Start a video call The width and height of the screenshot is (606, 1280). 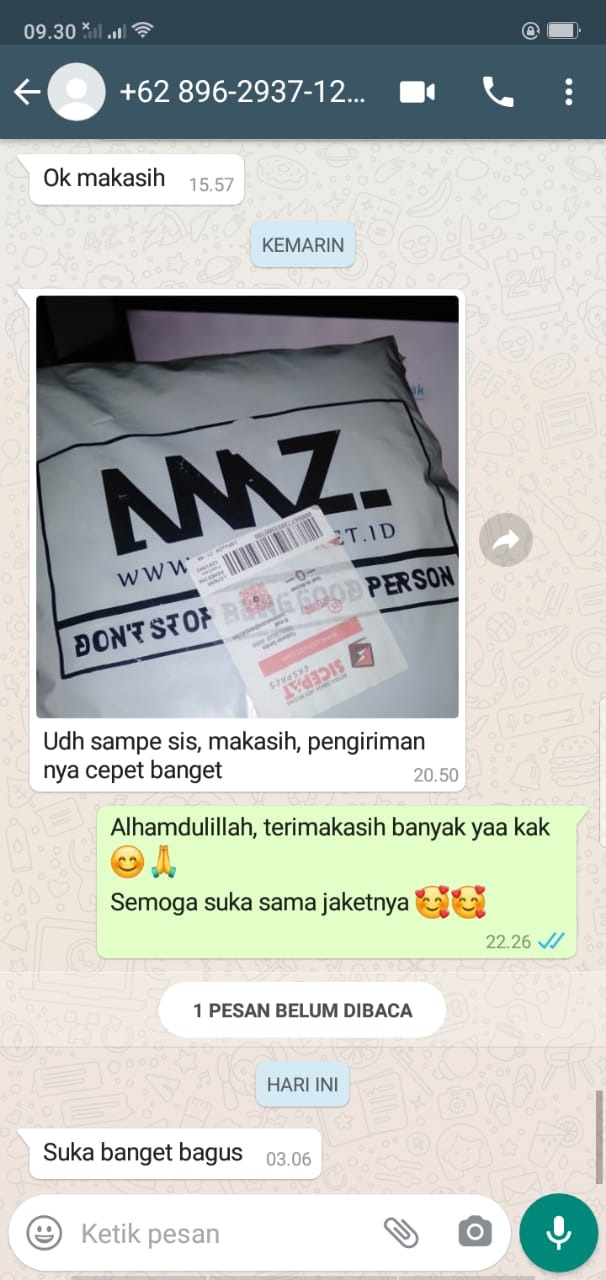(x=417, y=93)
